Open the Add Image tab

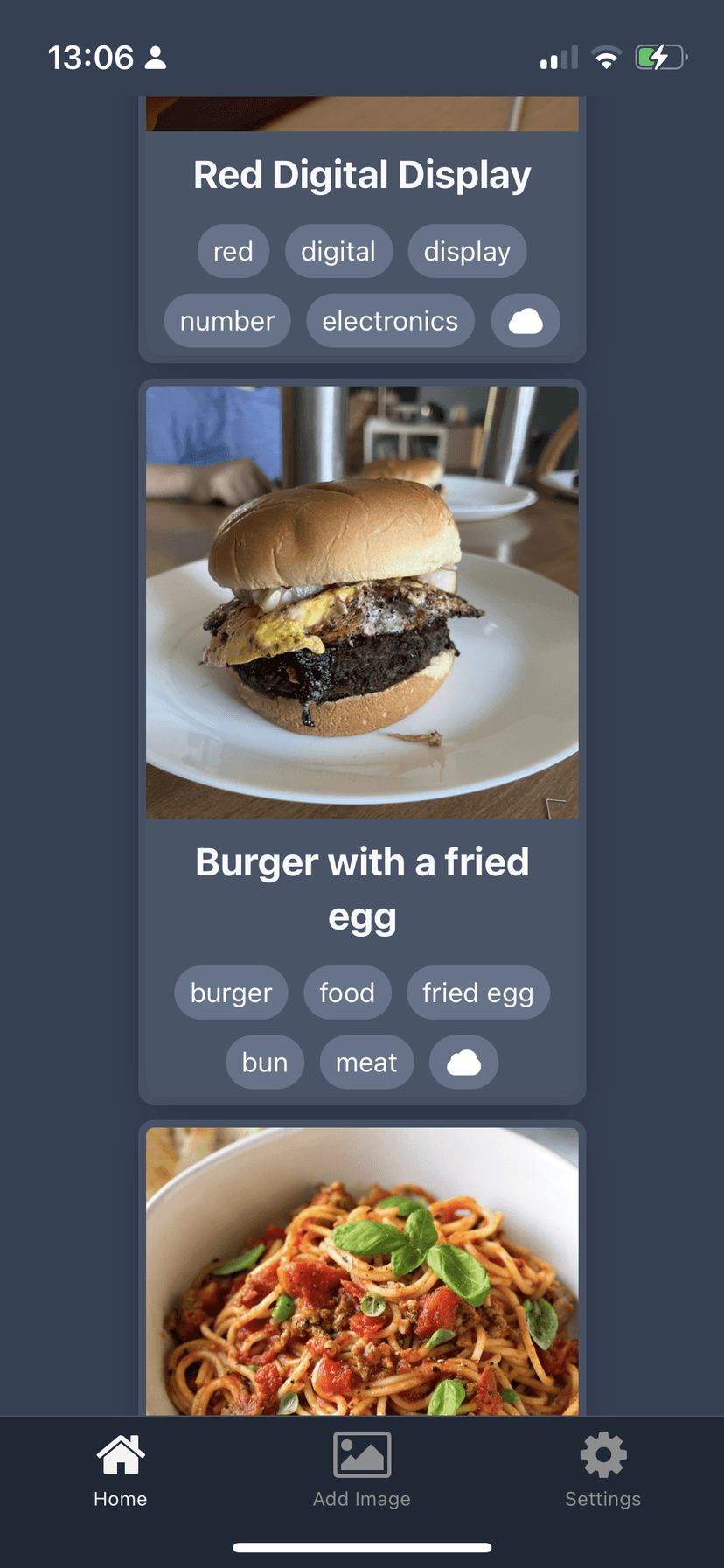[362, 1473]
